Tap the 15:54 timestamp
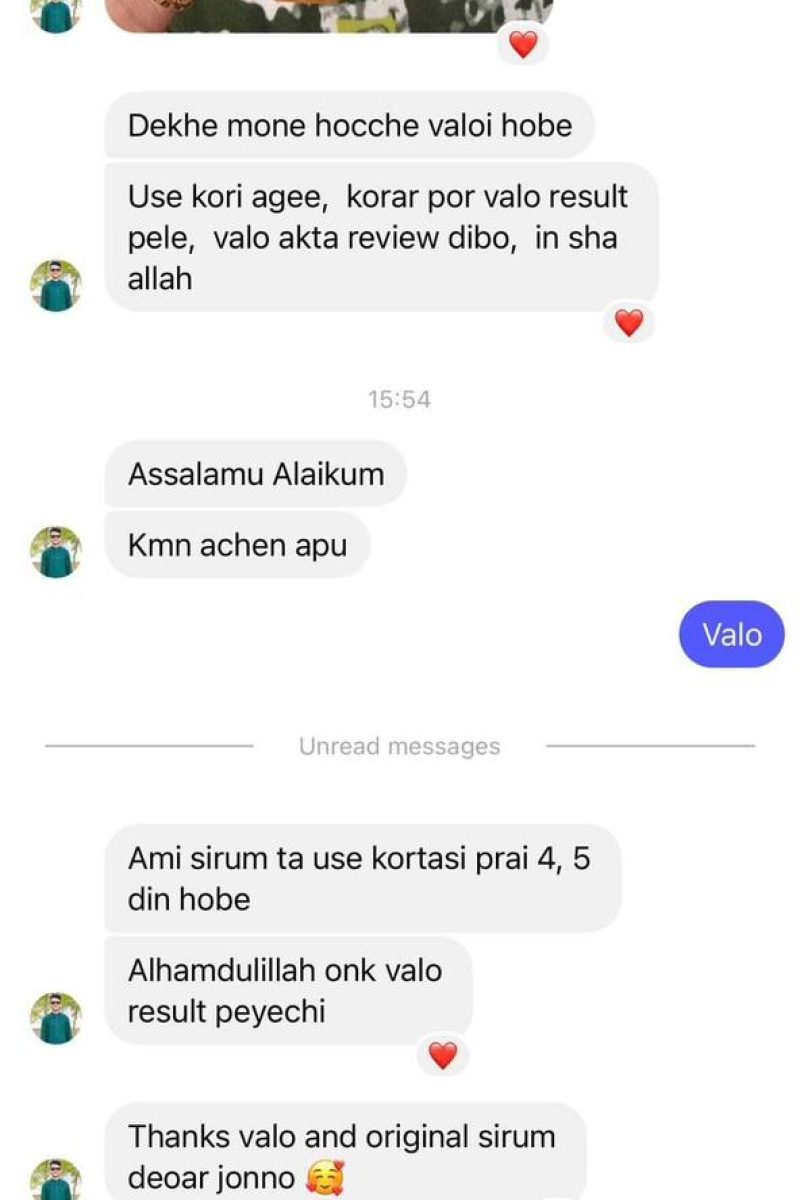The width and height of the screenshot is (800, 1200). [398, 399]
